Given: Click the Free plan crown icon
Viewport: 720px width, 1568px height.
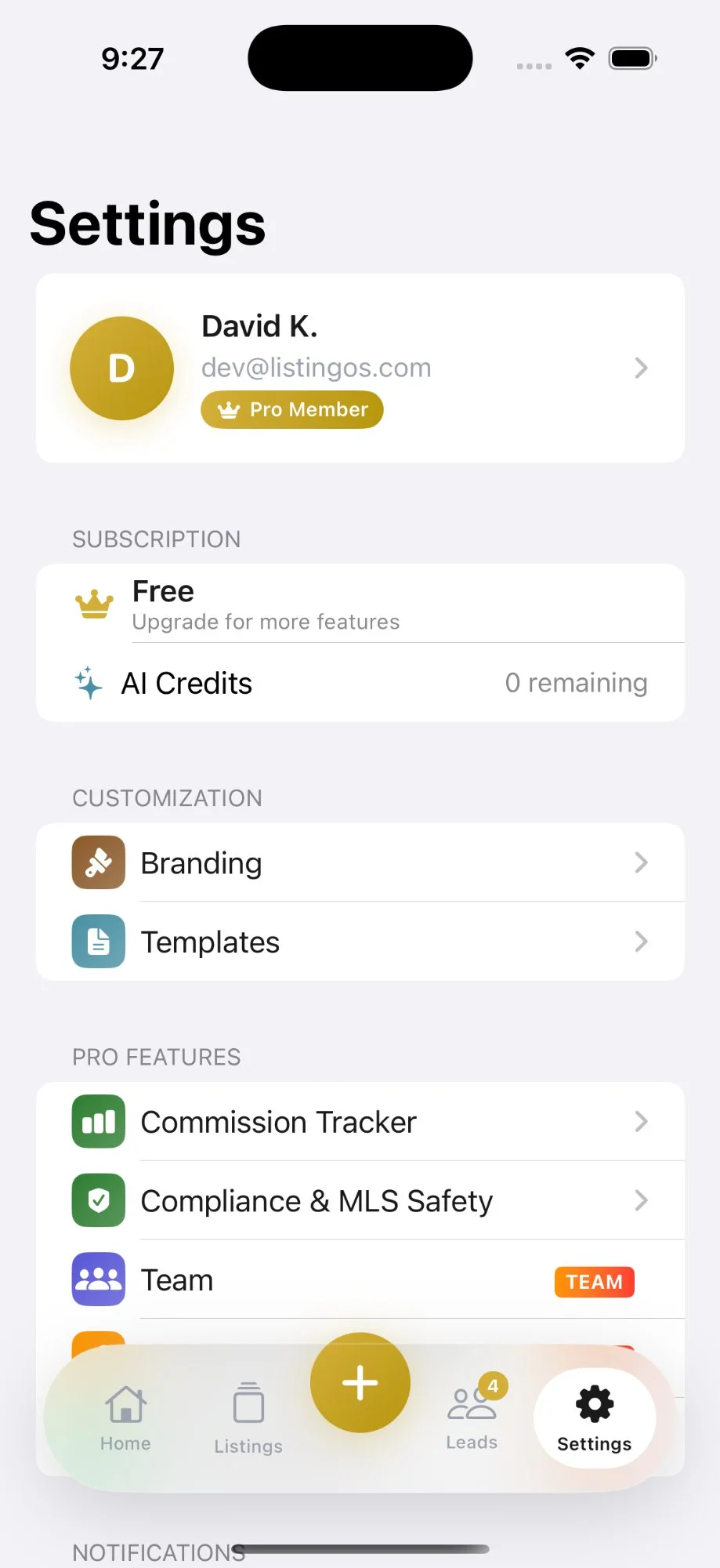Looking at the screenshot, I should 94,603.
